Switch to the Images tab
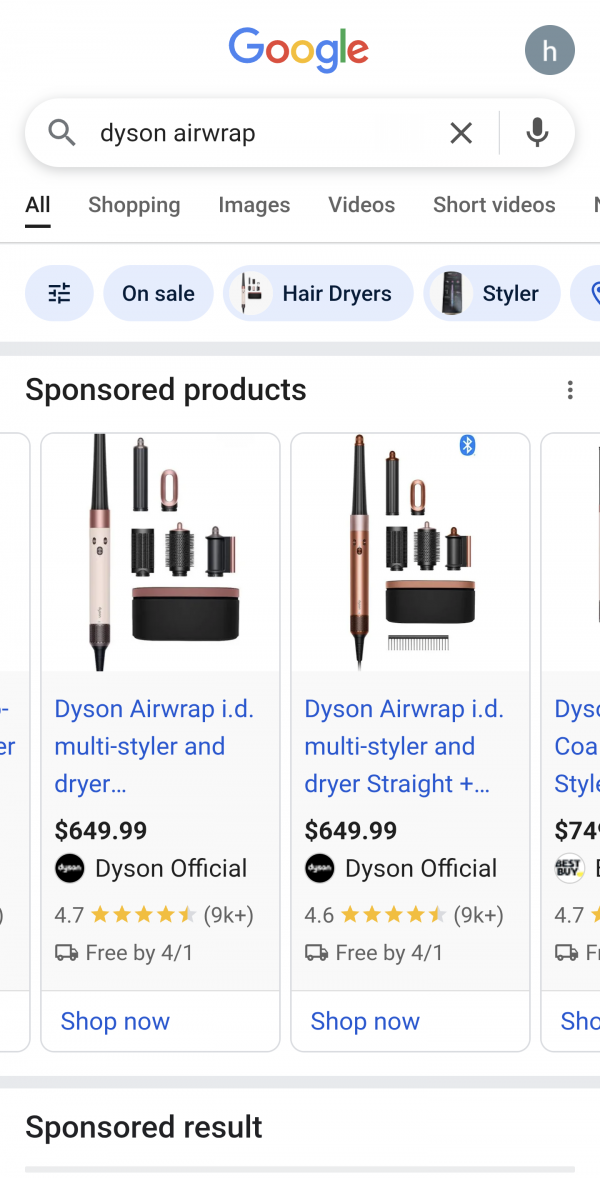 [x=254, y=205]
